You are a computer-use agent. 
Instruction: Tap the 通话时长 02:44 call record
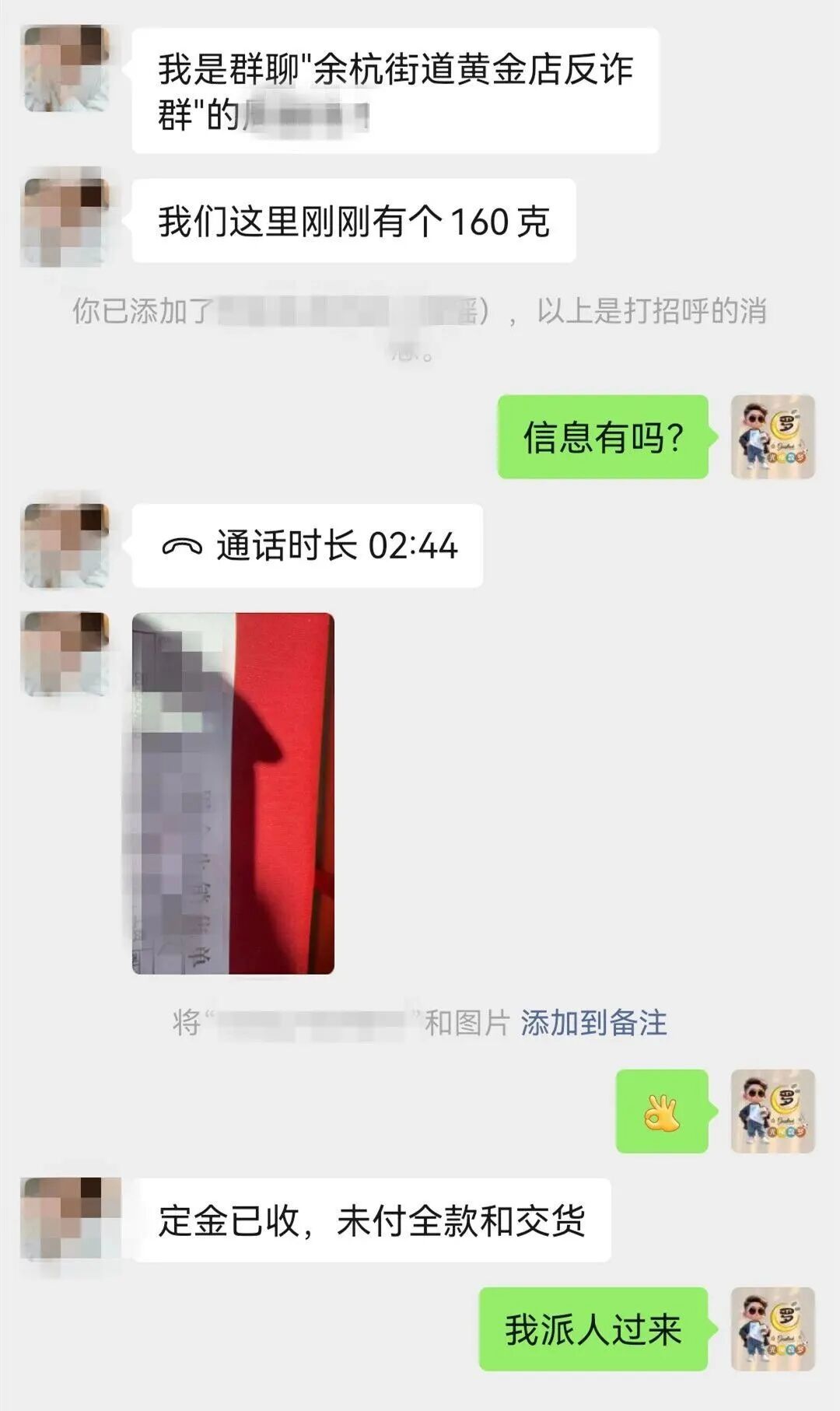point(308,545)
